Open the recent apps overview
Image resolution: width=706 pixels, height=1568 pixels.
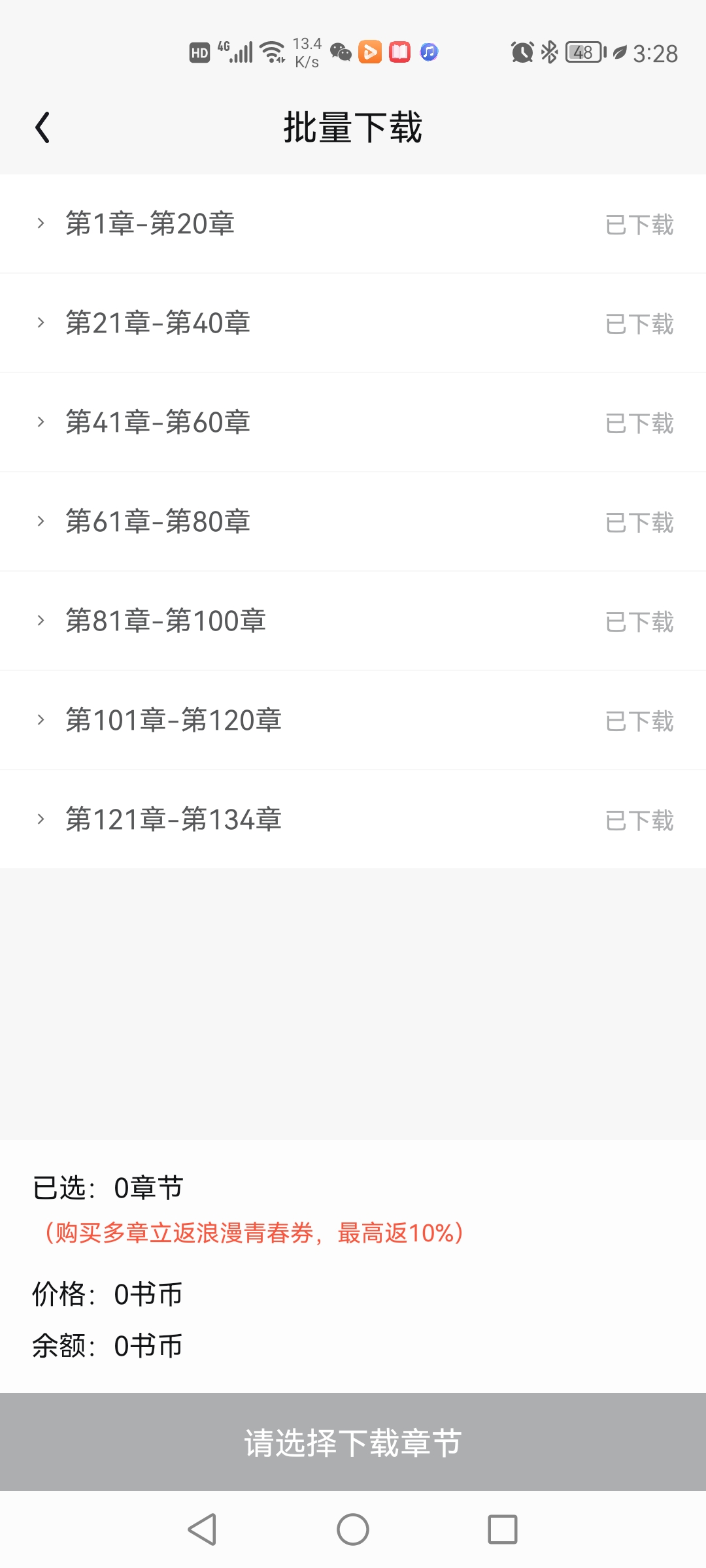click(x=502, y=1529)
